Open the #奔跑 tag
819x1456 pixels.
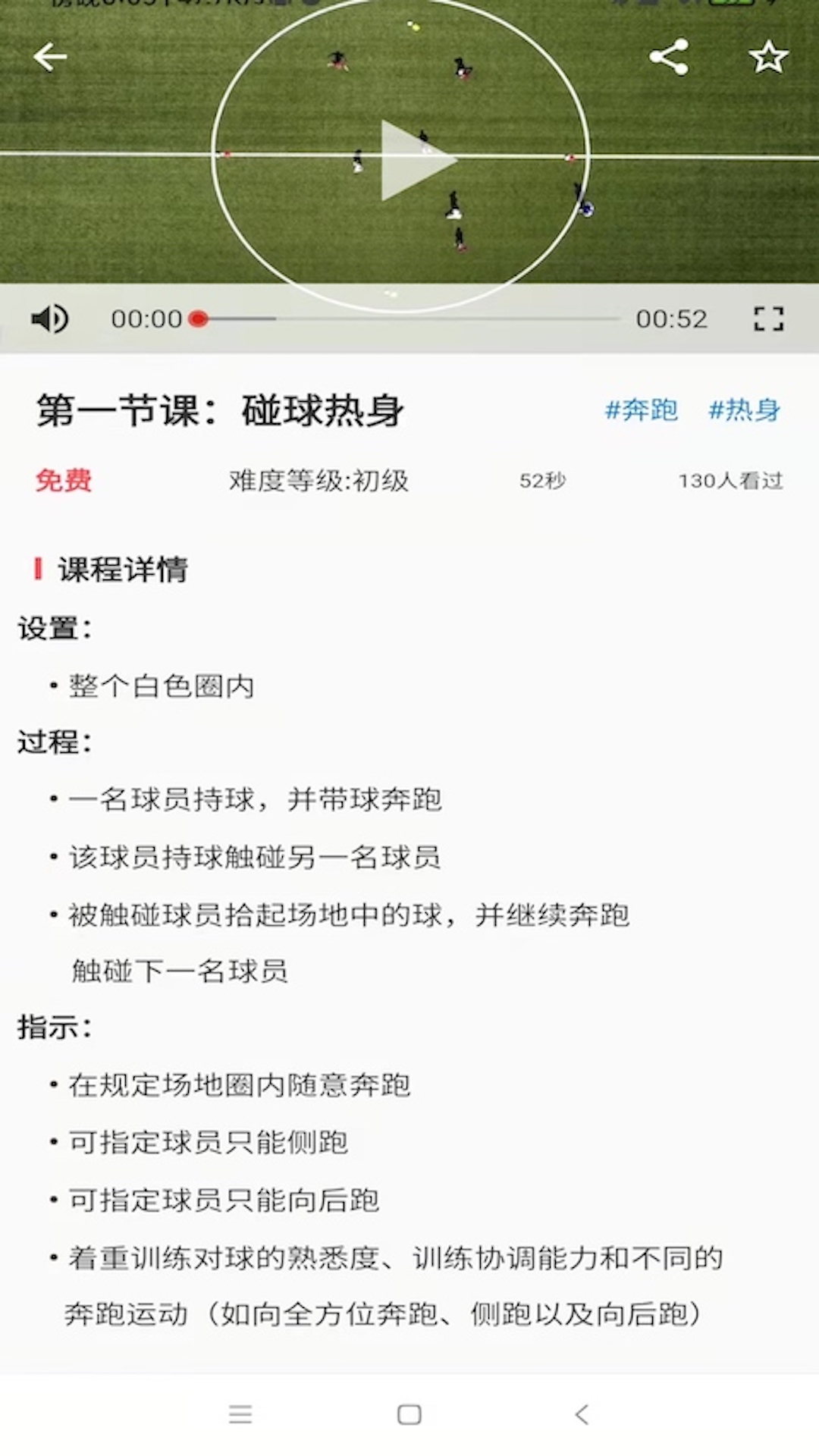click(641, 410)
